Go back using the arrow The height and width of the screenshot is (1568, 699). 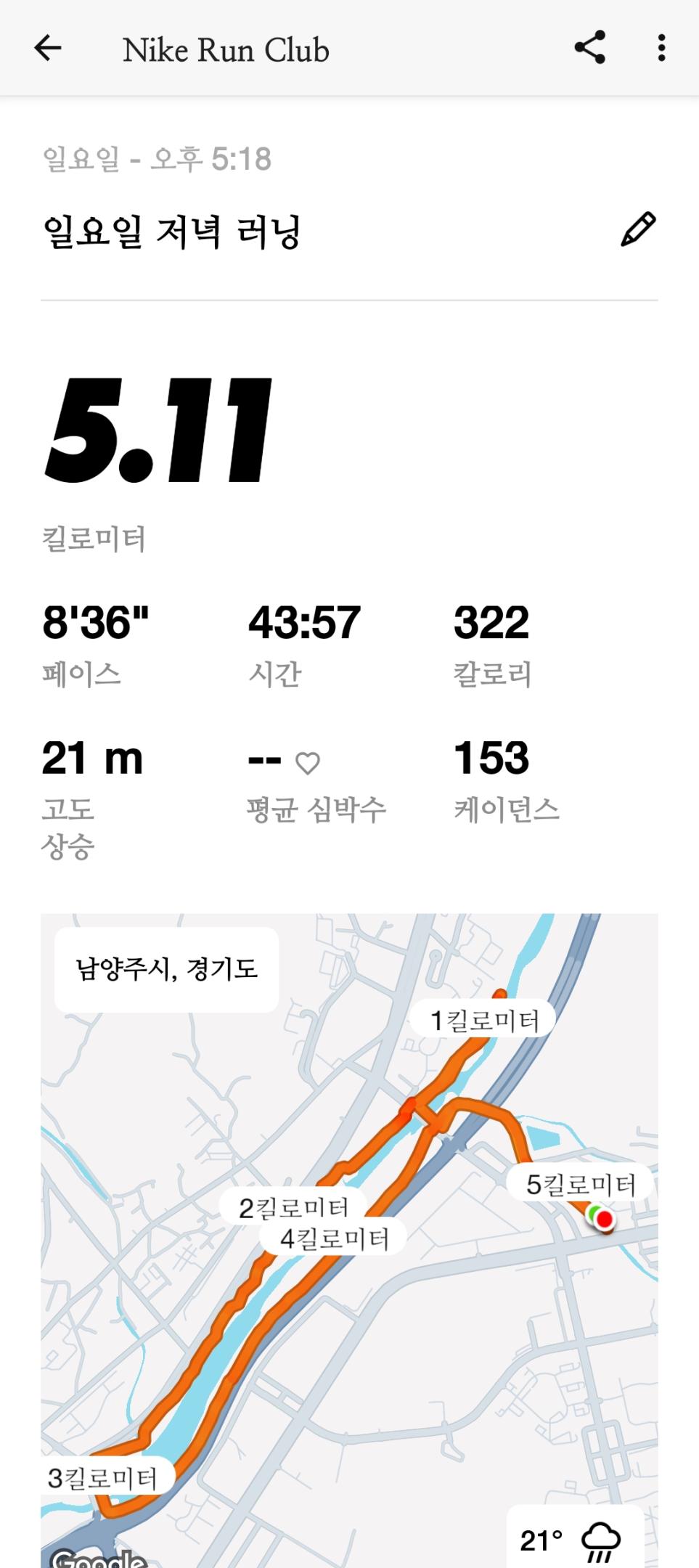tap(48, 49)
